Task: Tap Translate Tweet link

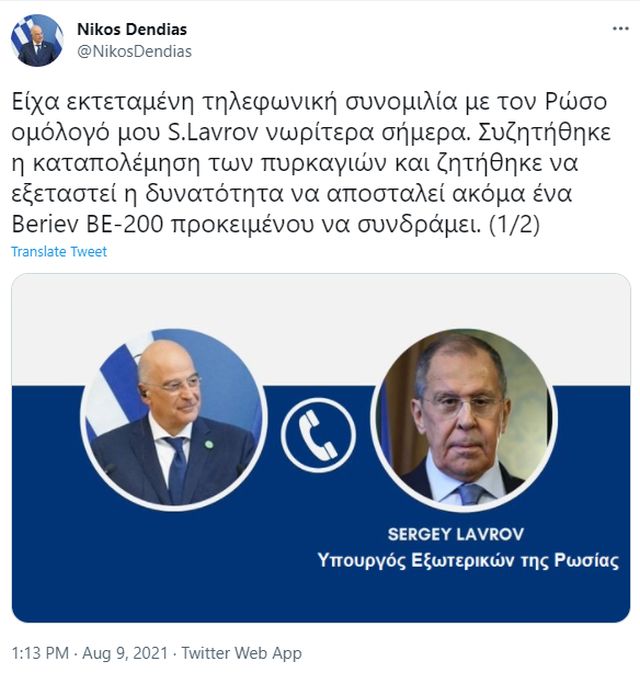Action: (59, 252)
